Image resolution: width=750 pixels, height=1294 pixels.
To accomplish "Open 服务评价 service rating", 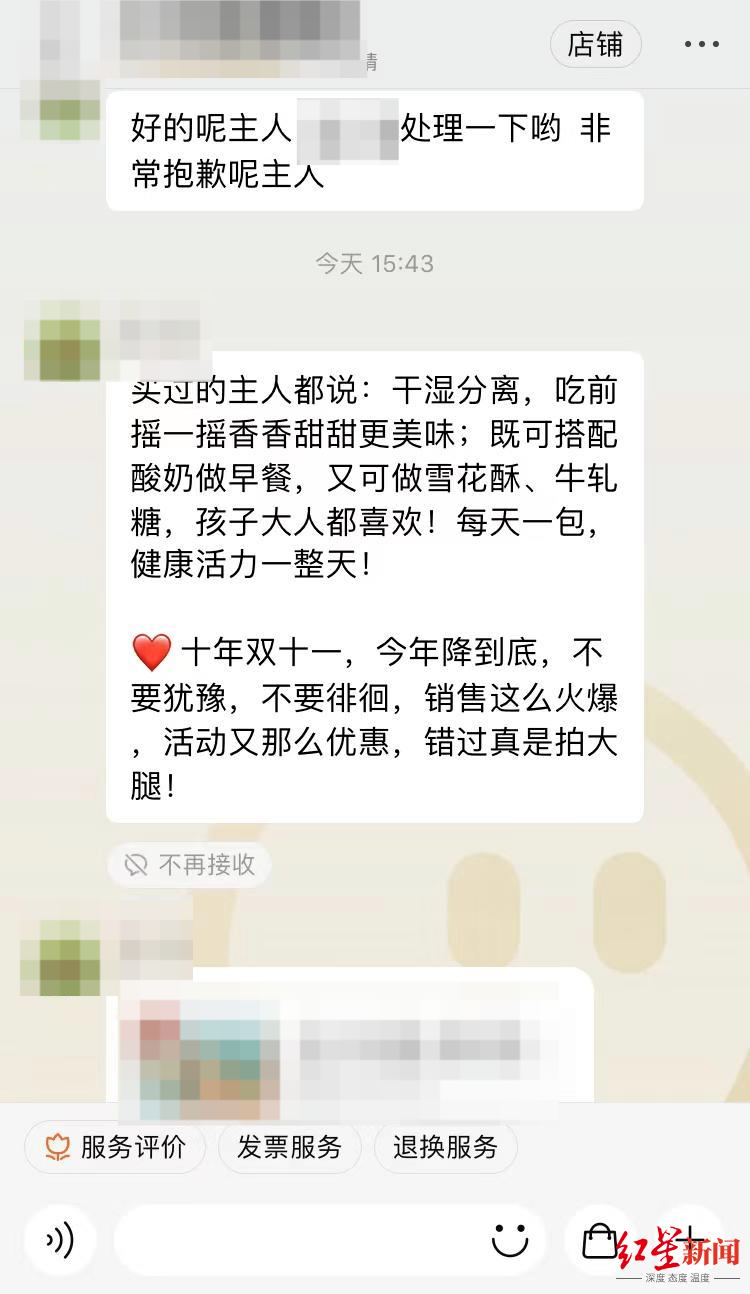I will coord(115,1147).
